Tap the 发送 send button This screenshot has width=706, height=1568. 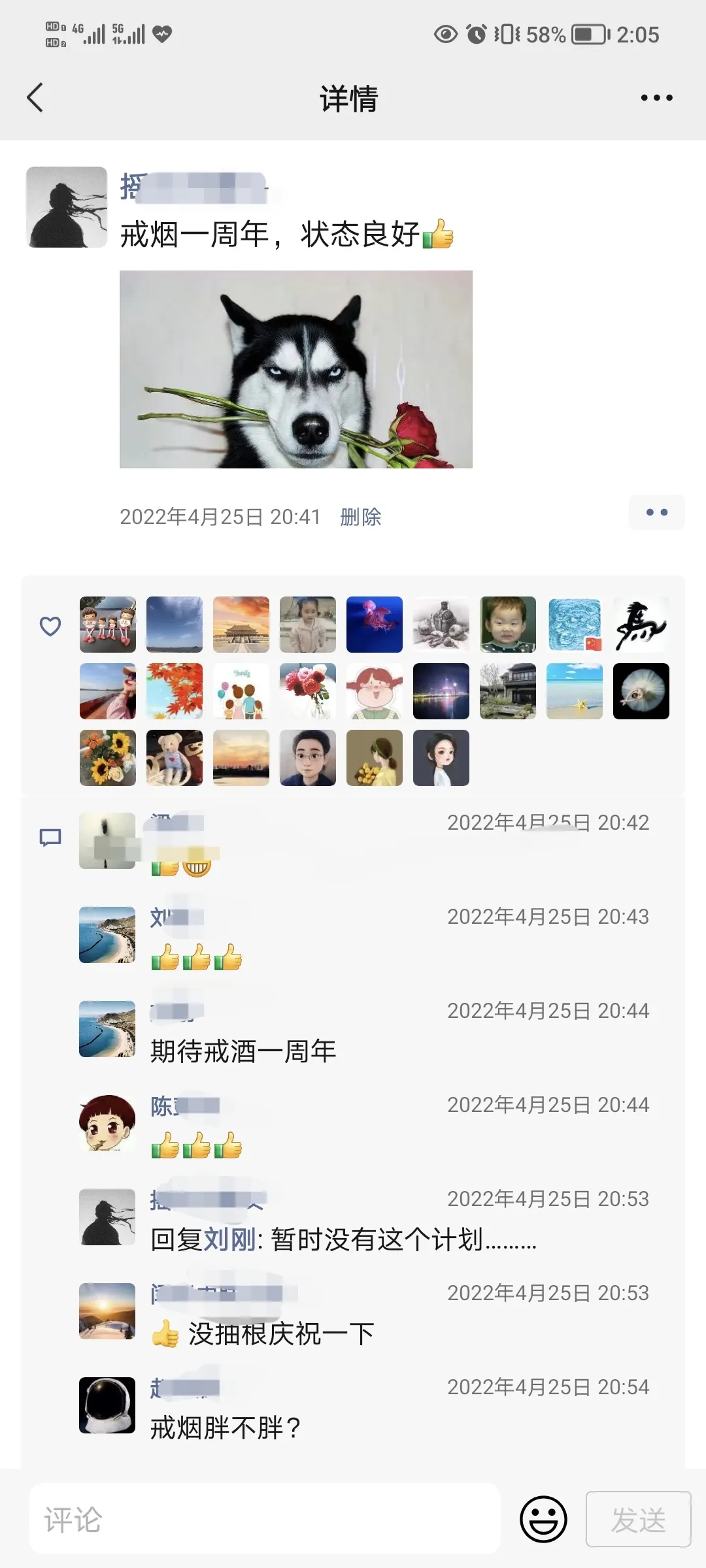[637, 1519]
